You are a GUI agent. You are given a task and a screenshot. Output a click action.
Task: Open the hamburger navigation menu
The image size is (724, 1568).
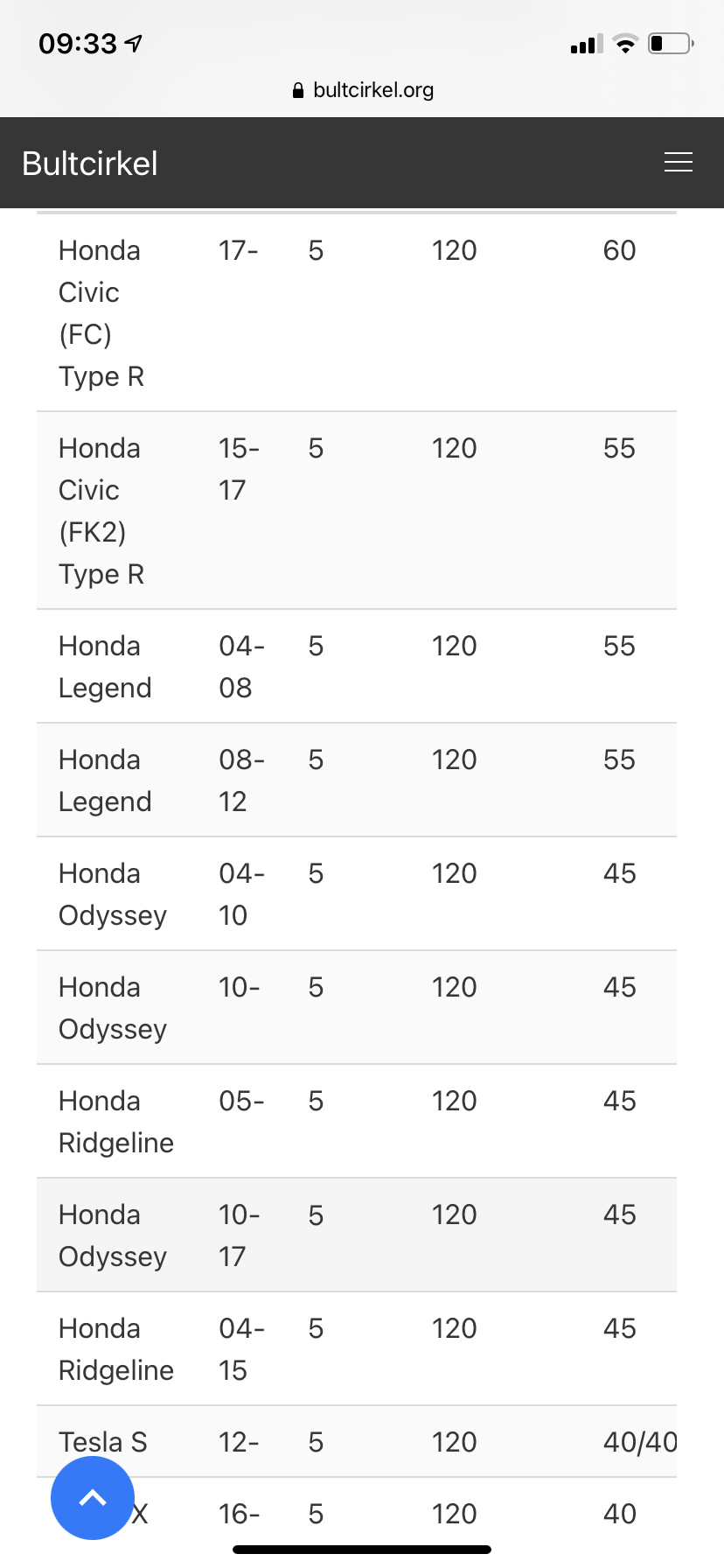click(x=678, y=163)
